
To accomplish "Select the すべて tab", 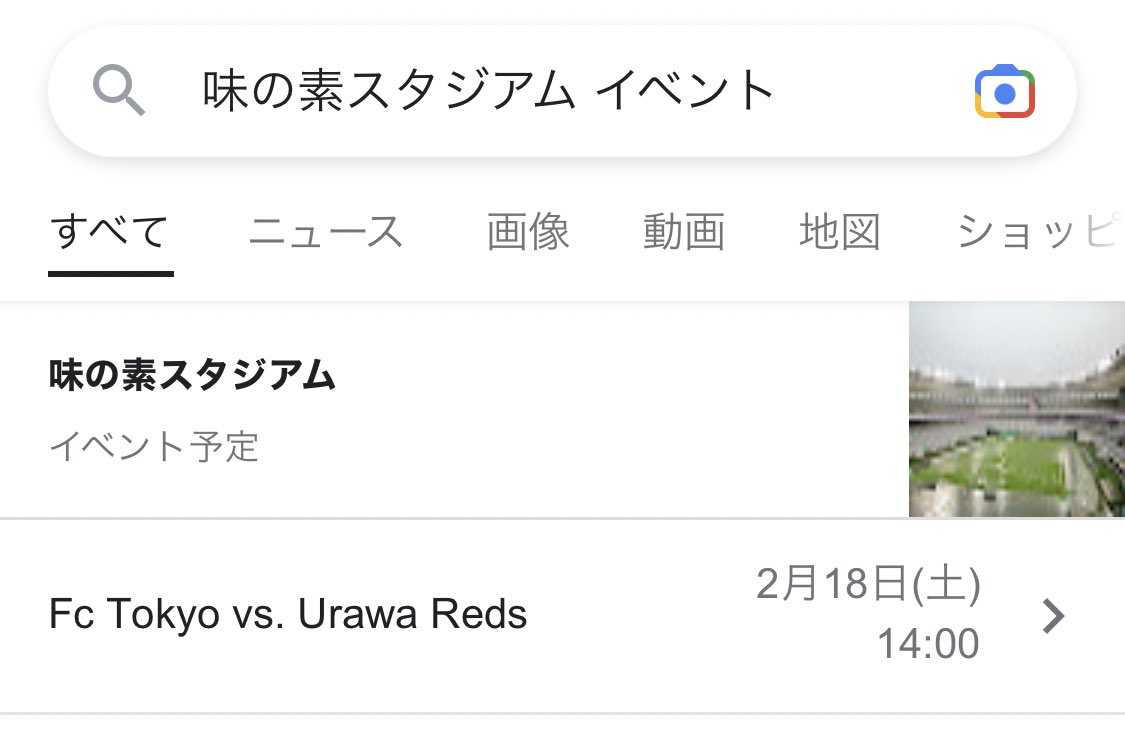I will pyautogui.click(x=110, y=233).
